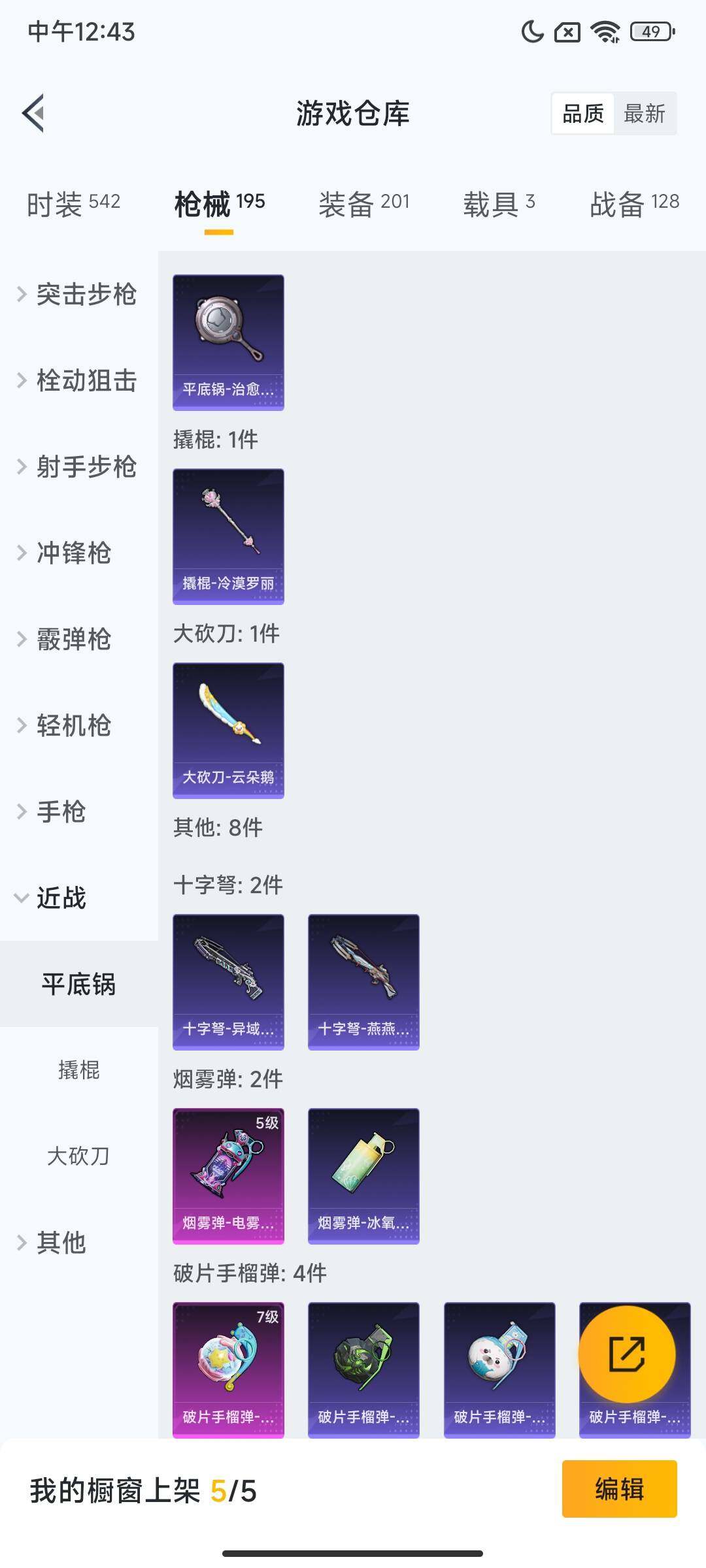Open the 撬棍-冷漠罗丽 item card

tap(228, 536)
